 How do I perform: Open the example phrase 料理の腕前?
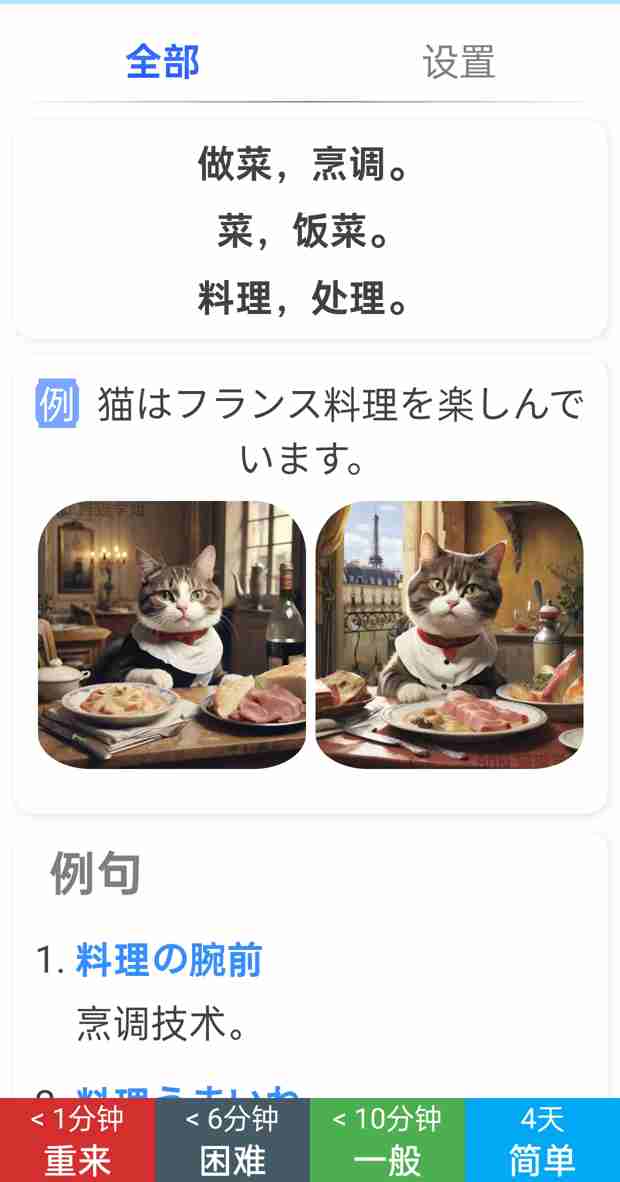click(x=168, y=960)
